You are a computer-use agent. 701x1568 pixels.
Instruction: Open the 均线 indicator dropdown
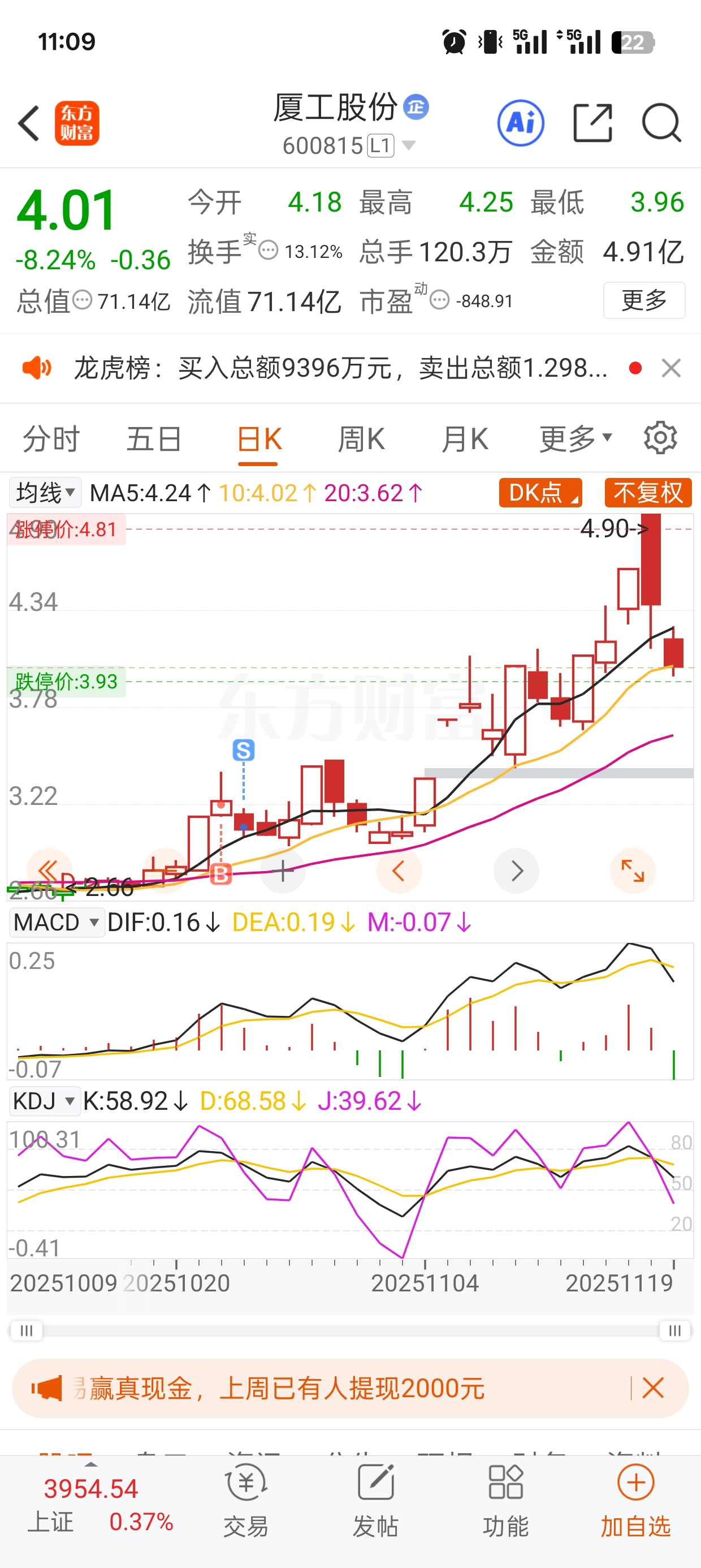(45, 493)
